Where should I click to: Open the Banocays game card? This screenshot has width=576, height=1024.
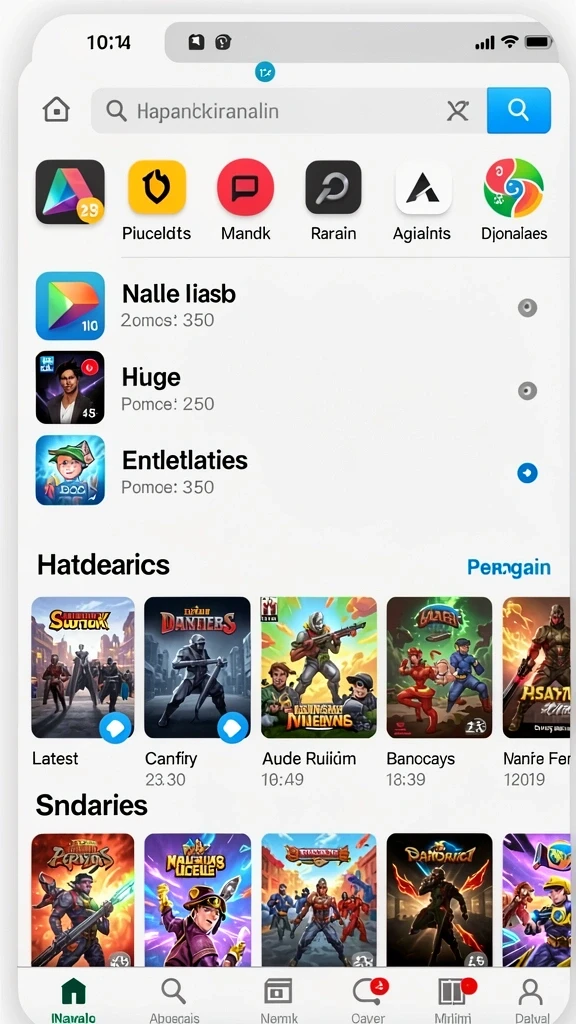pos(439,692)
